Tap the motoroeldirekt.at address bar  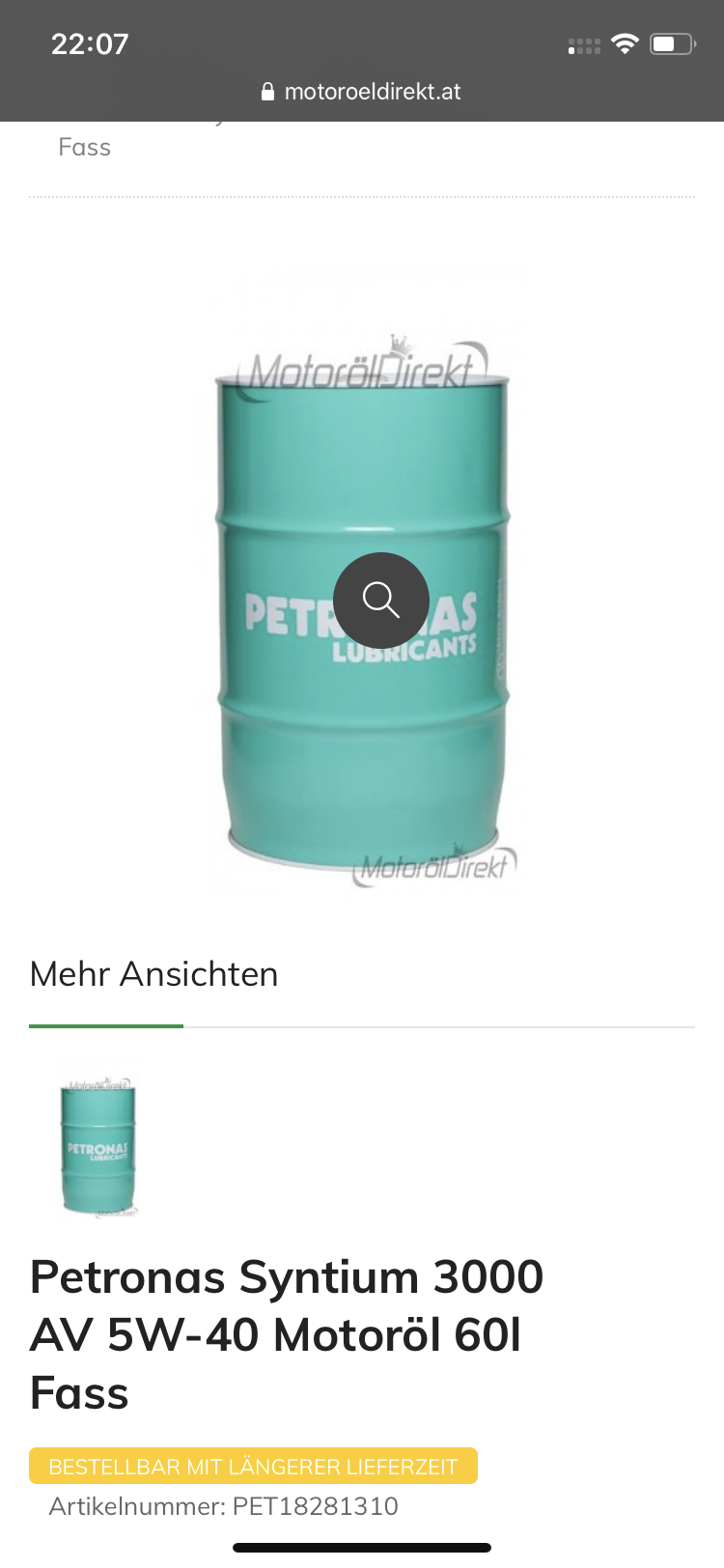point(361,92)
